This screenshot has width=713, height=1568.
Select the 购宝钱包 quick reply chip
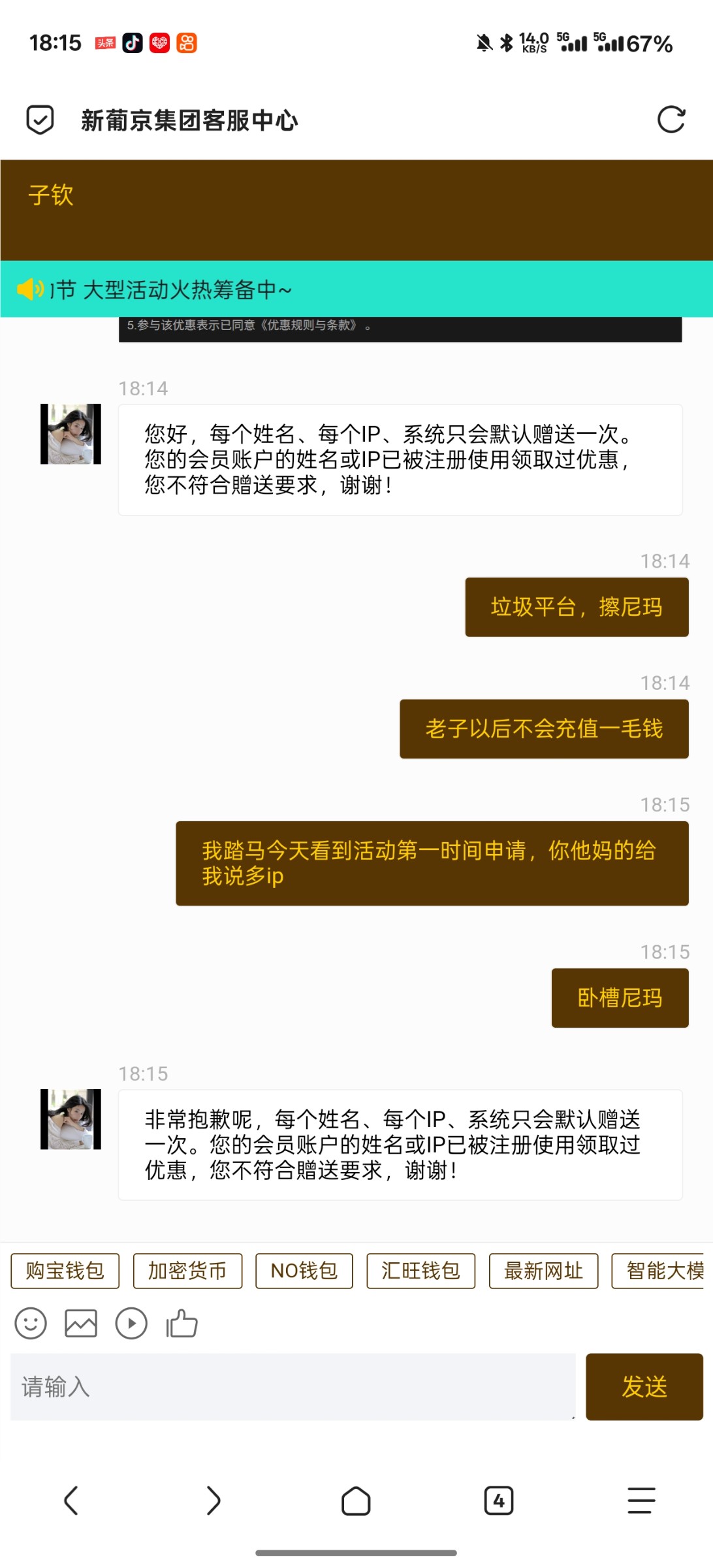[65, 1271]
